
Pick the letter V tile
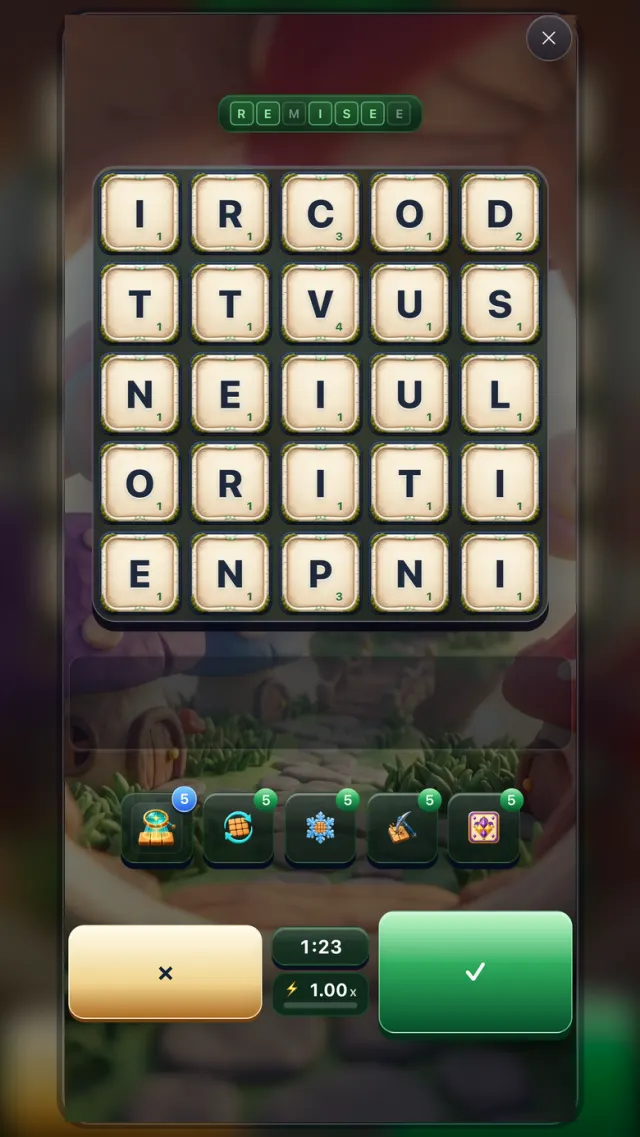pyautogui.click(x=320, y=303)
